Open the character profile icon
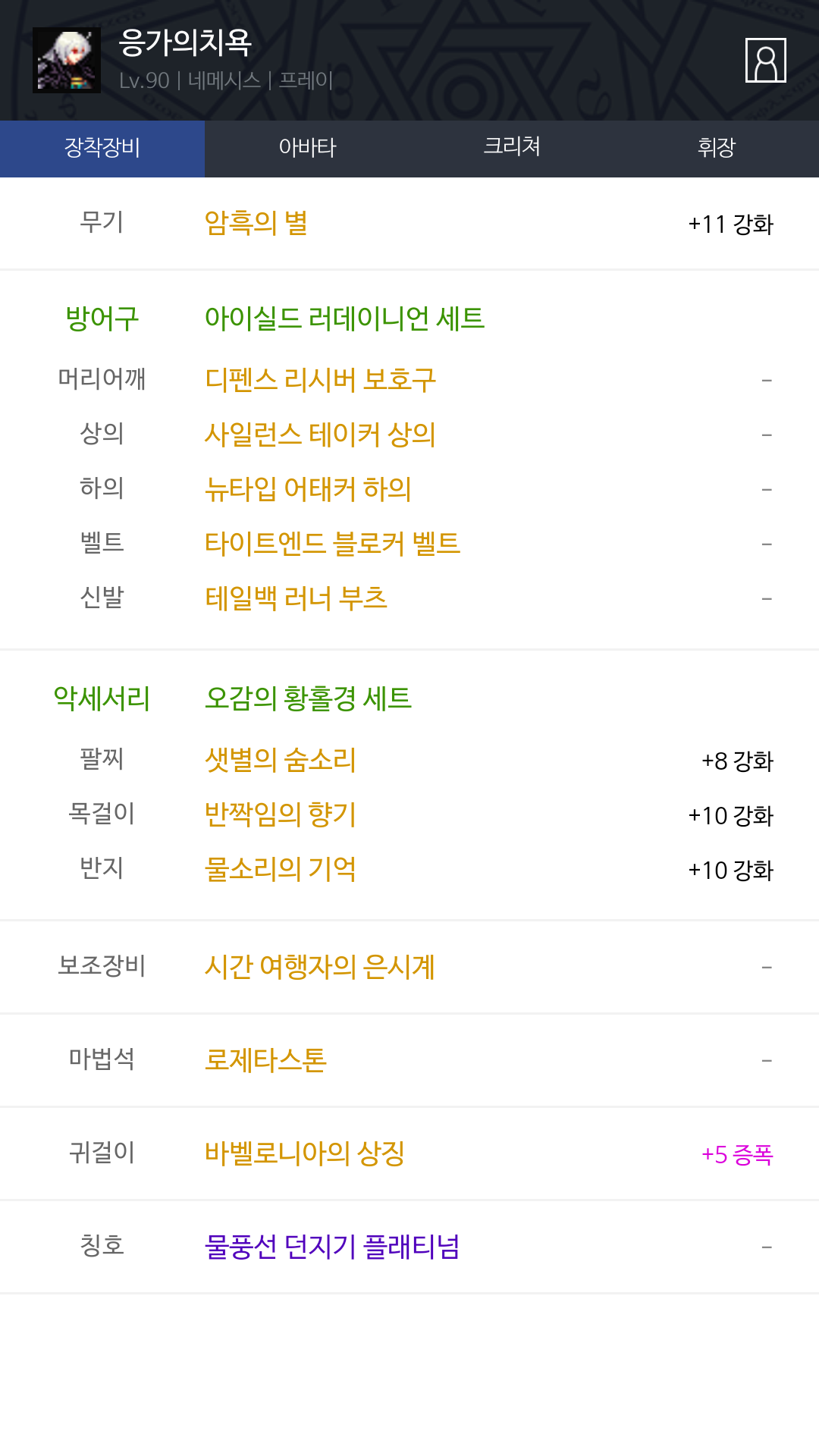 coord(765,60)
